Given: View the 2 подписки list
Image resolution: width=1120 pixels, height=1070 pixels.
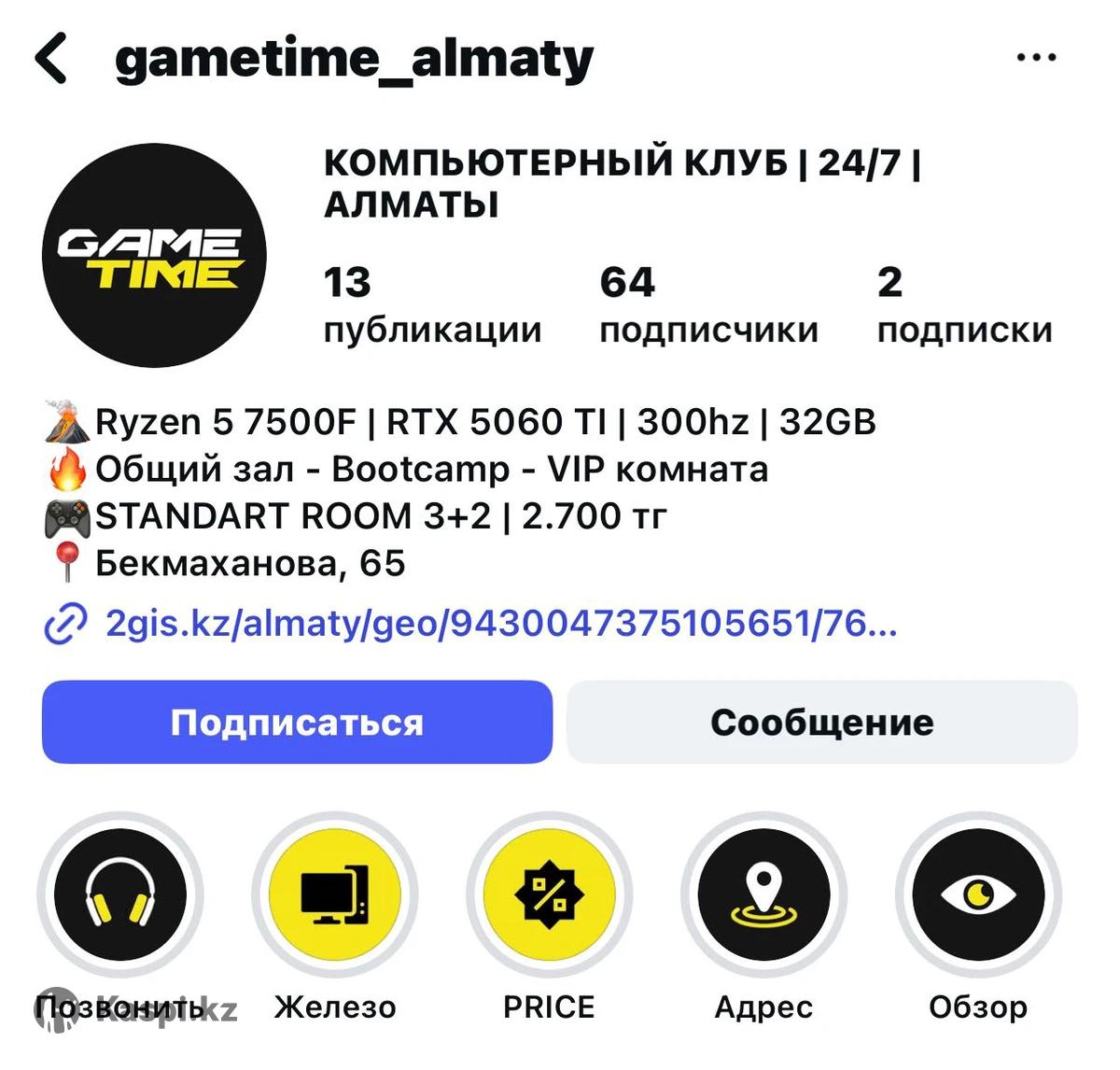Looking at the screenshot, I should coord(963,305).
